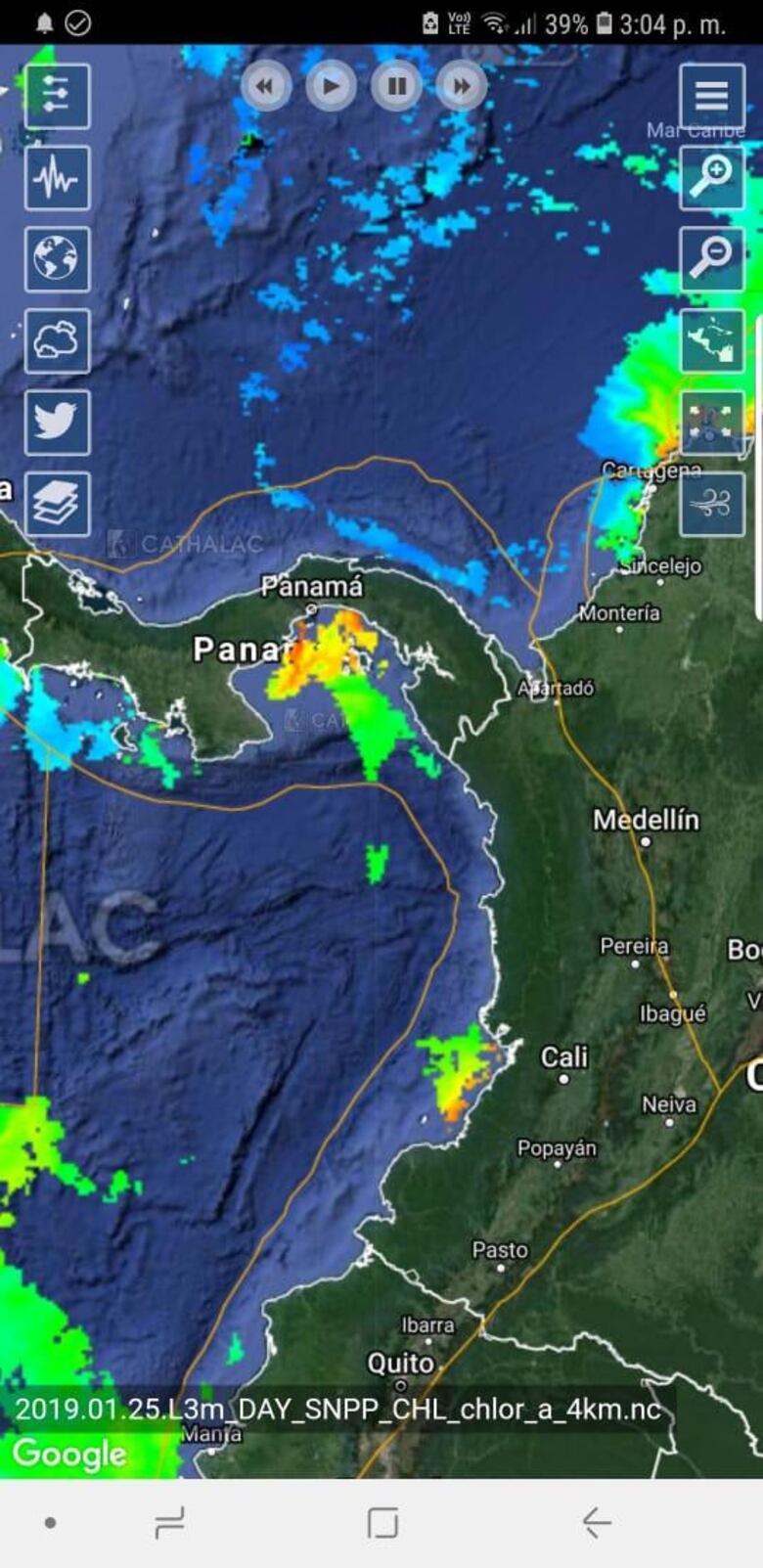Screen dimensions: 763x1568
Task: Toggle the map extent arrows control
Action: point(711,422)
